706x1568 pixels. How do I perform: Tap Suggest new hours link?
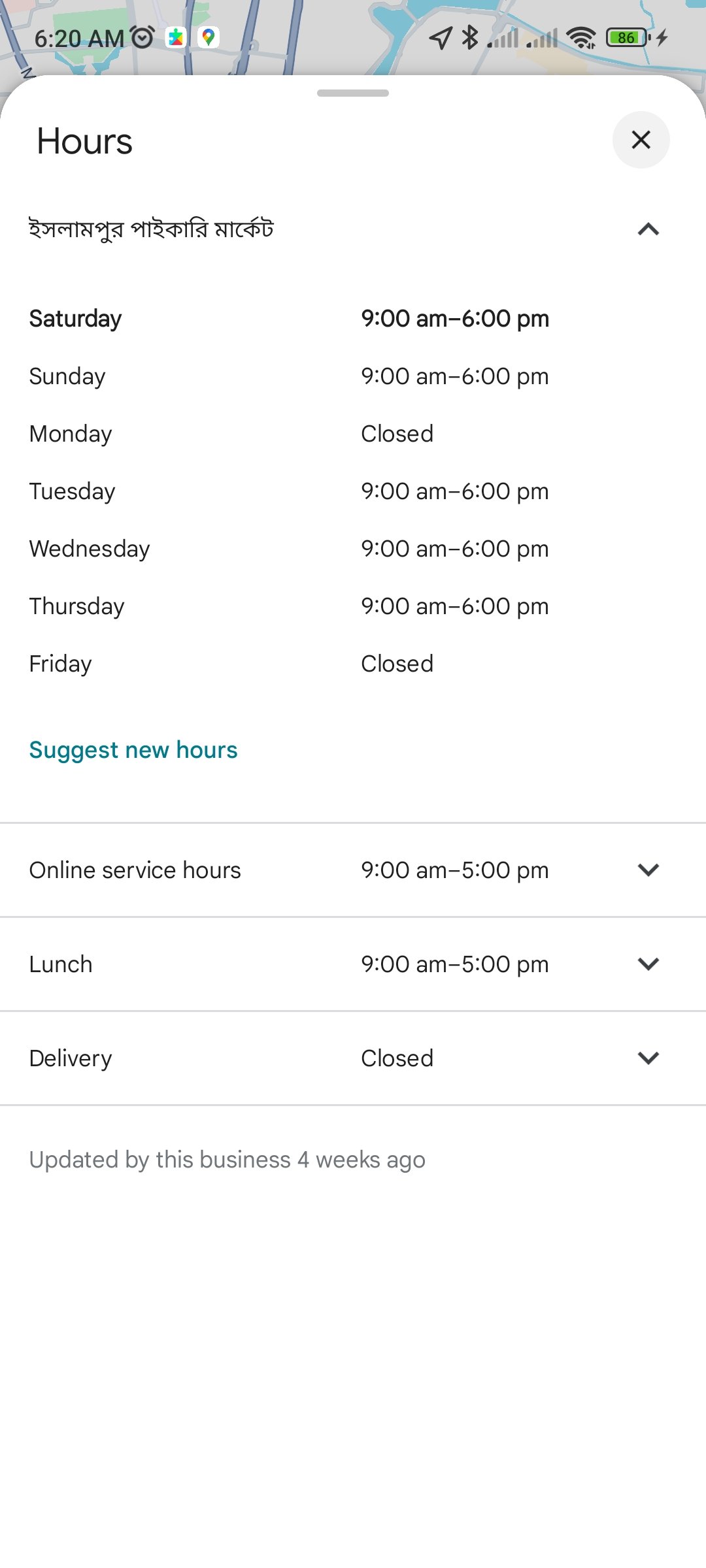tap(133, 750)
